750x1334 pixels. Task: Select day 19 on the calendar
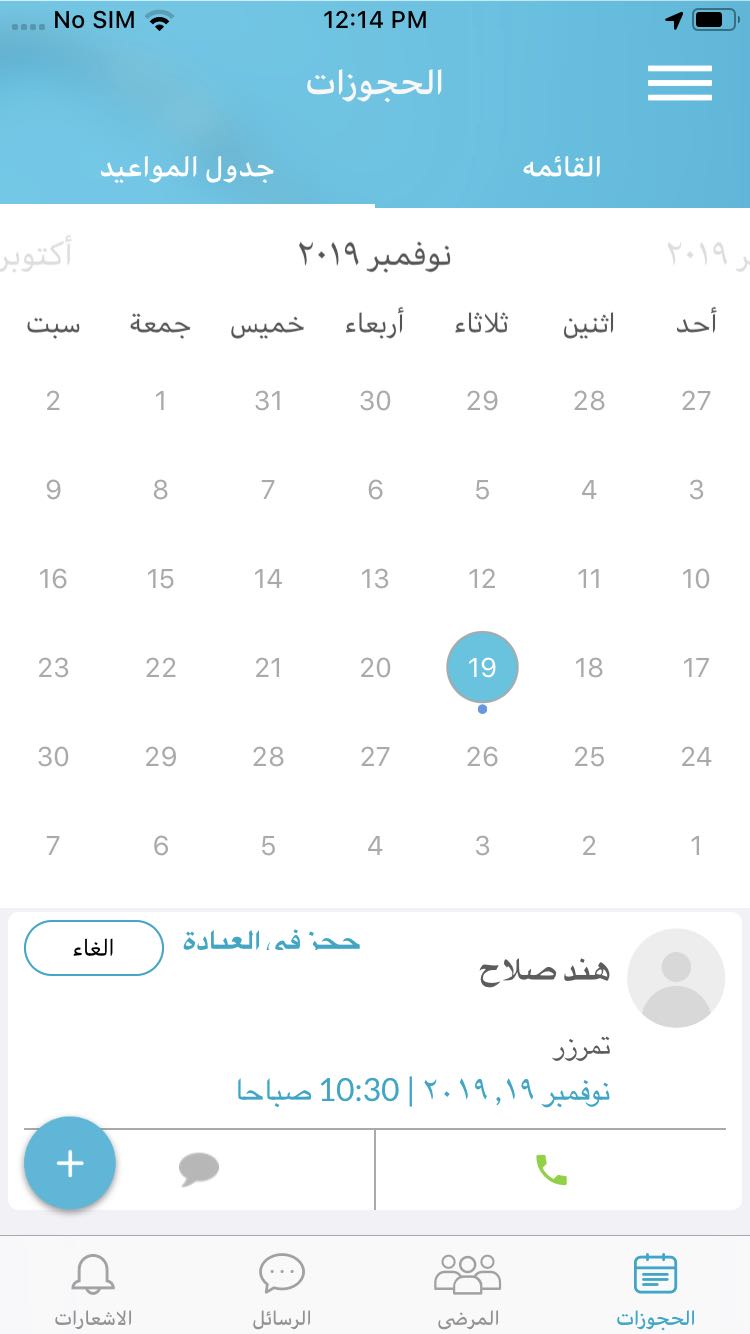[x=482, y=667]
